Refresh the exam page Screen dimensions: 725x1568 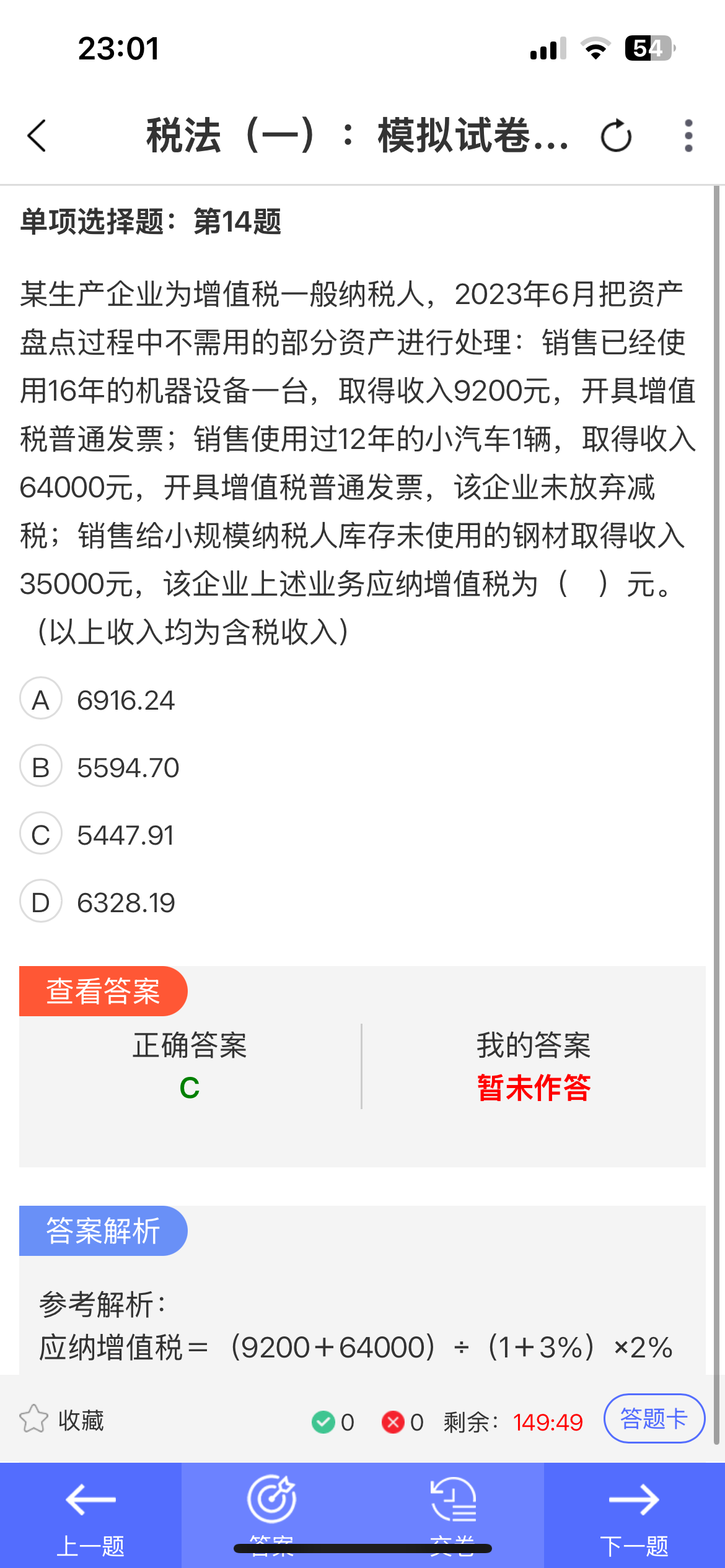click(x=616, y=136)
